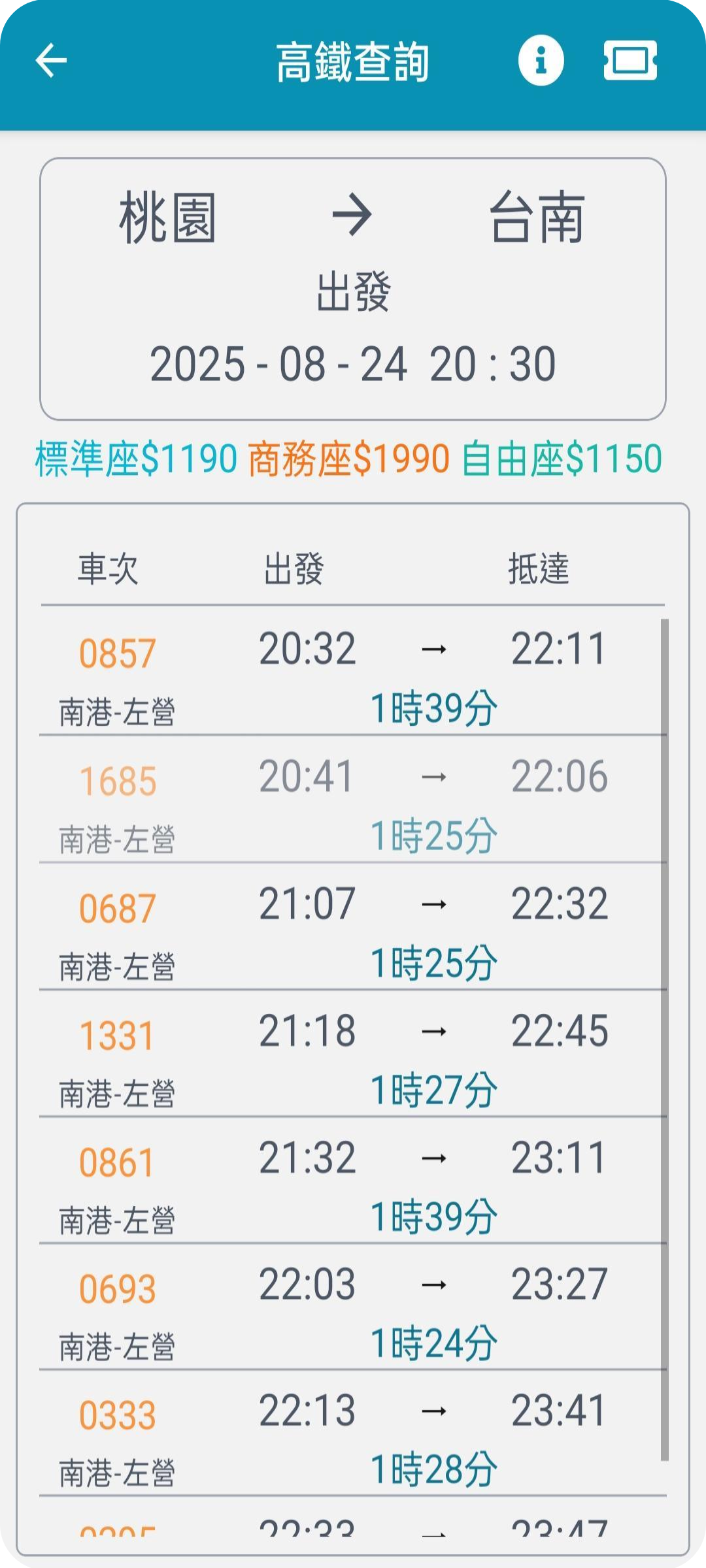The width and height of the screenshot is (706, 1568).
Task: Go back using the top arrow
Action: pyautogui.click(x=51, y=61)
